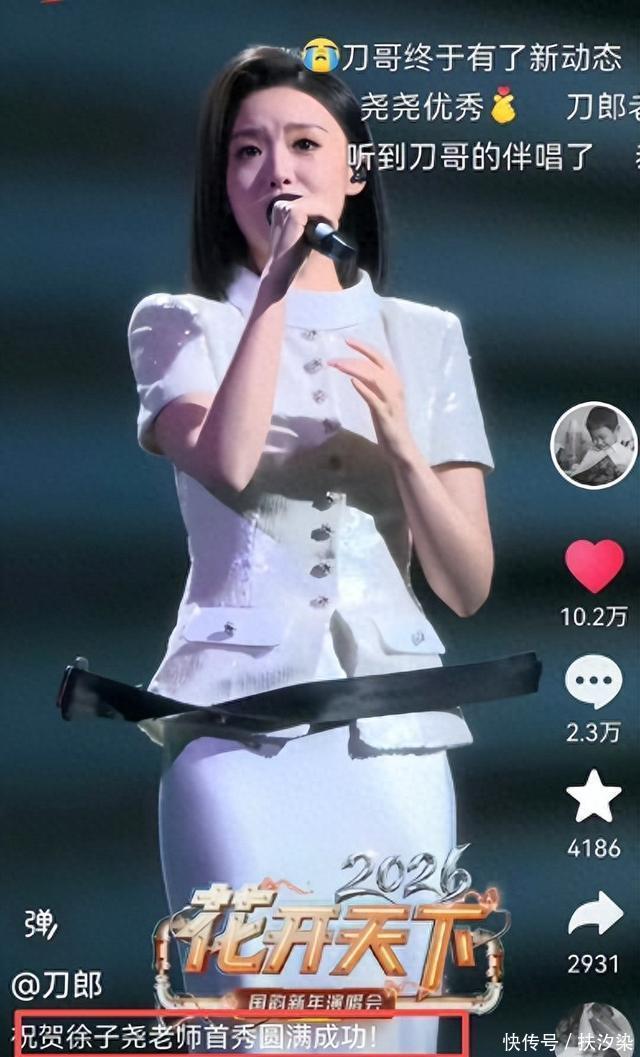The image size is (640, 1057).
Task: Open the creator's profile avatar
Action: click(x=594, y=445)
